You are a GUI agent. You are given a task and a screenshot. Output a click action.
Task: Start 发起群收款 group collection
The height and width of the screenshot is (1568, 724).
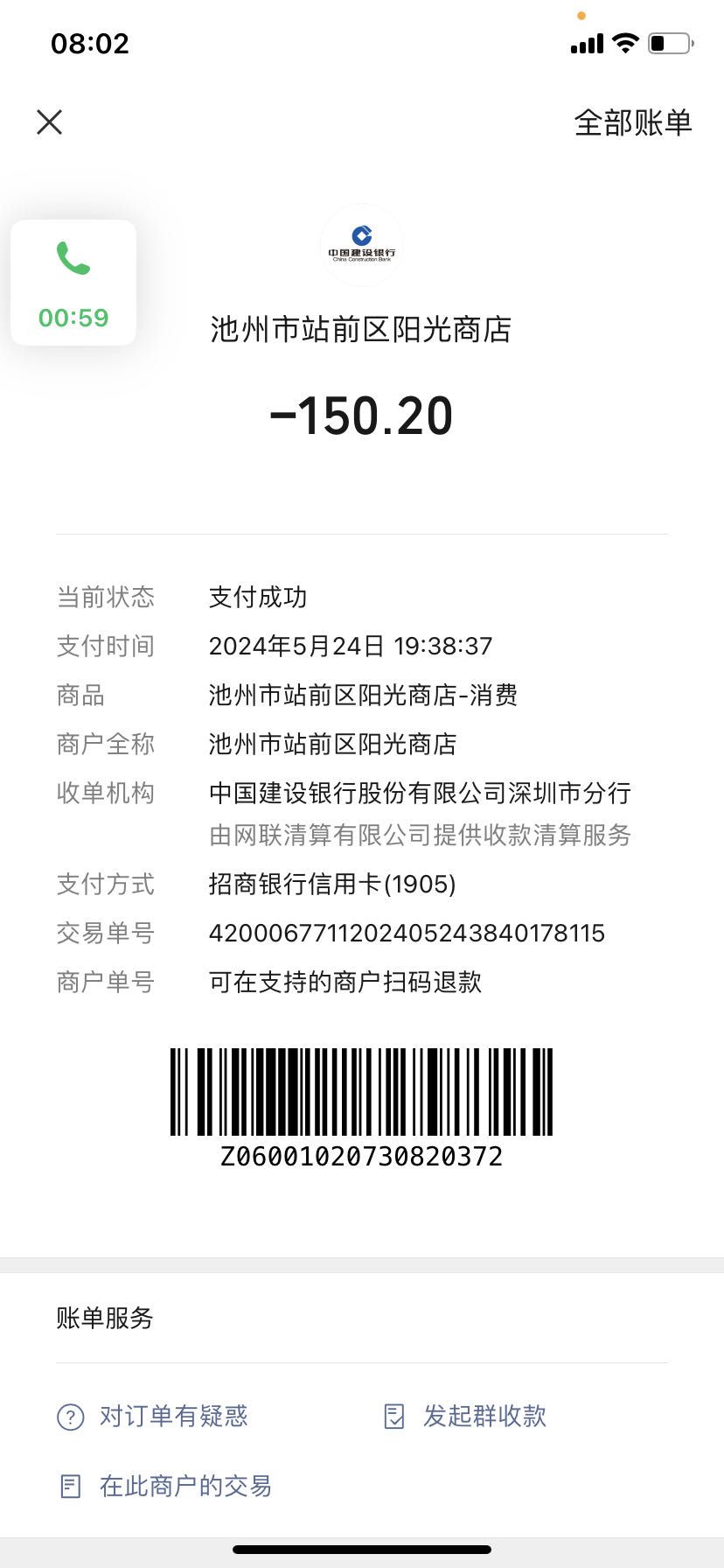(466, 1416)
